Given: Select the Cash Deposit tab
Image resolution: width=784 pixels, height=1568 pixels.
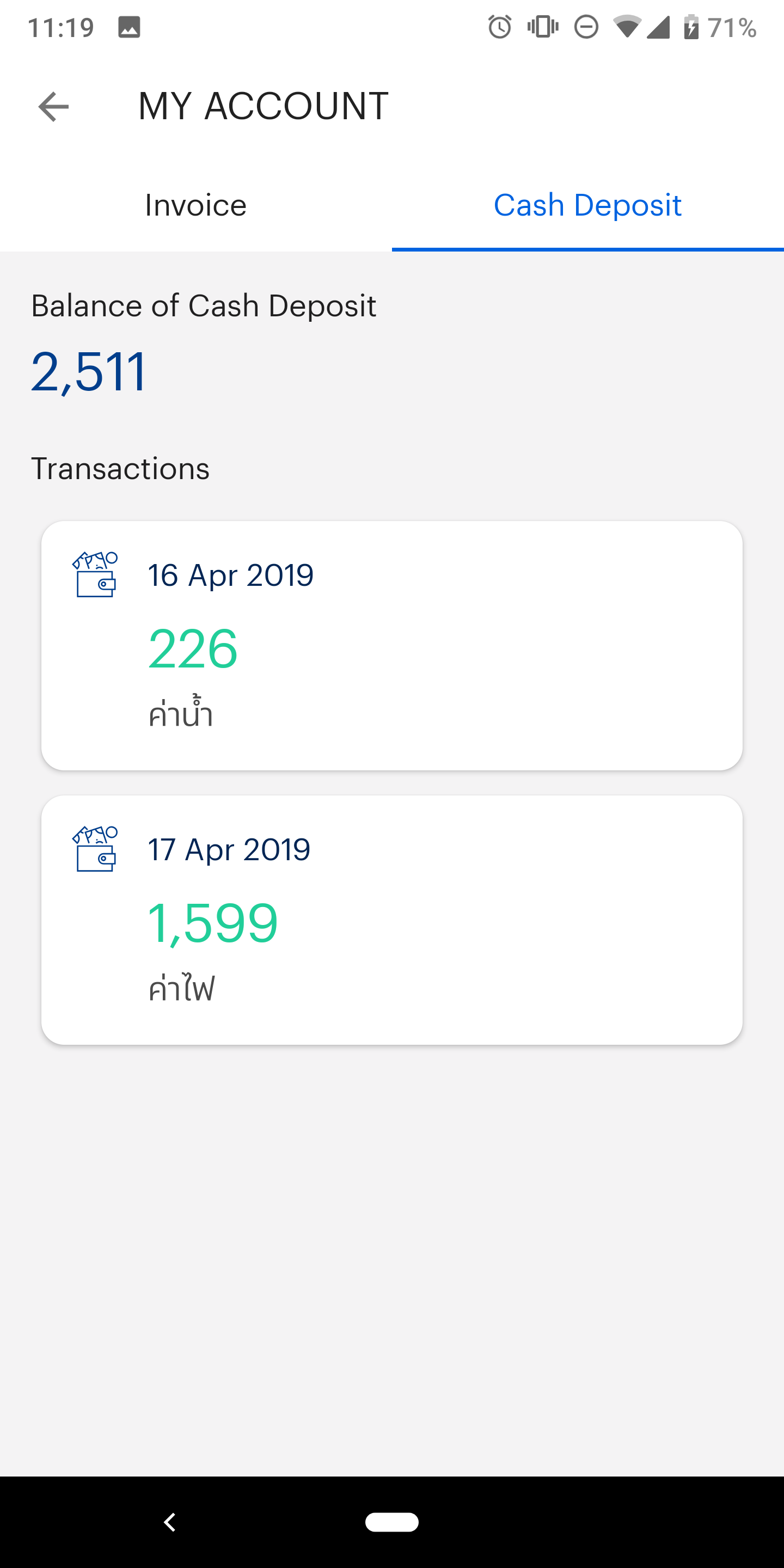Looking at the screenshot, I should point(587,205).
